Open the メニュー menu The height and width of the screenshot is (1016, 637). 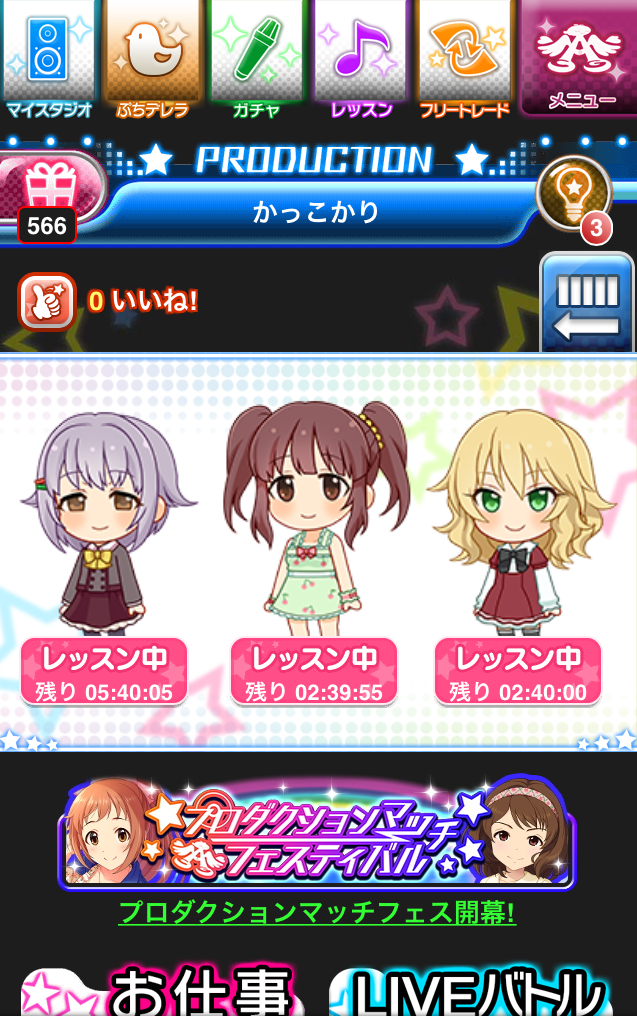[x=580, y=60]
